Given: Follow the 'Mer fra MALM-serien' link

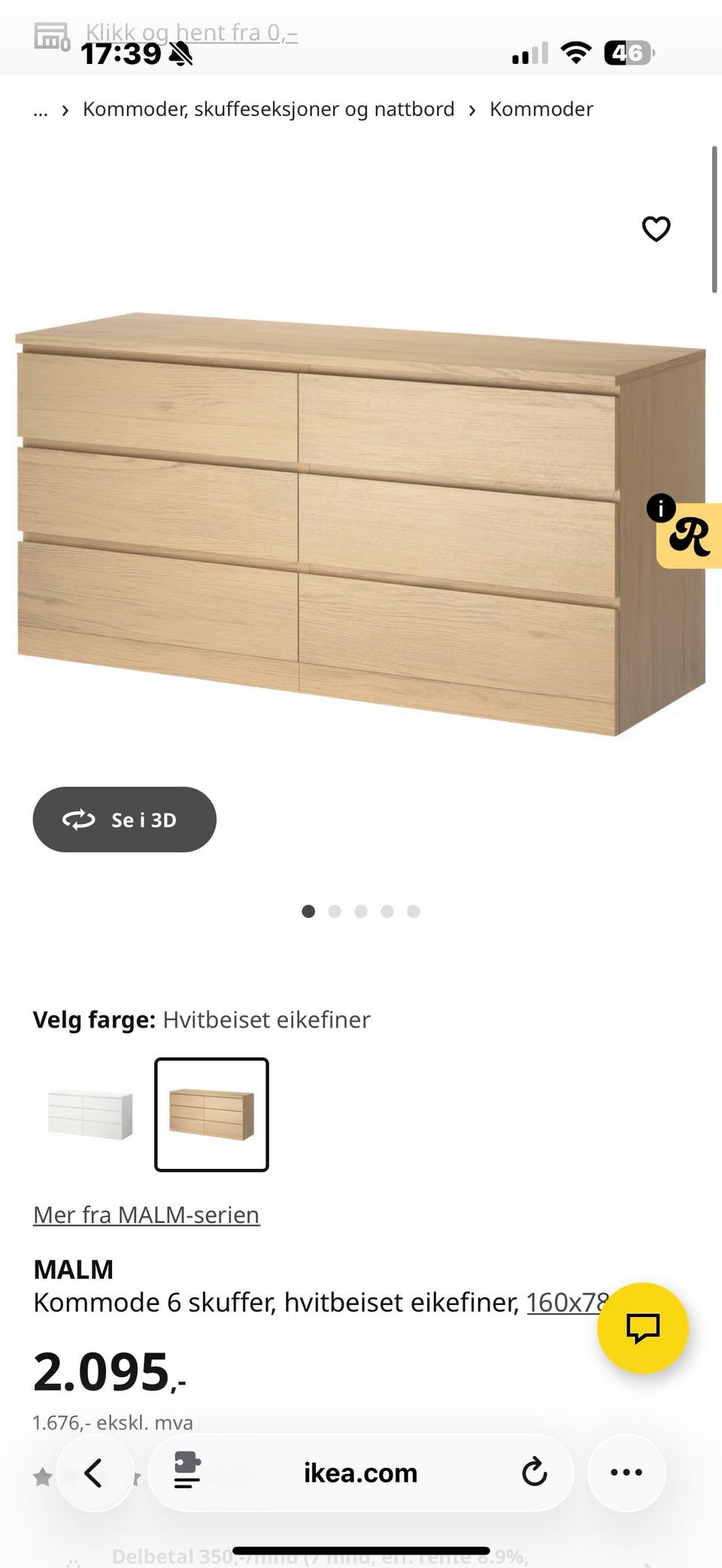Looking at the screenshot, I should pos(146,1214).
